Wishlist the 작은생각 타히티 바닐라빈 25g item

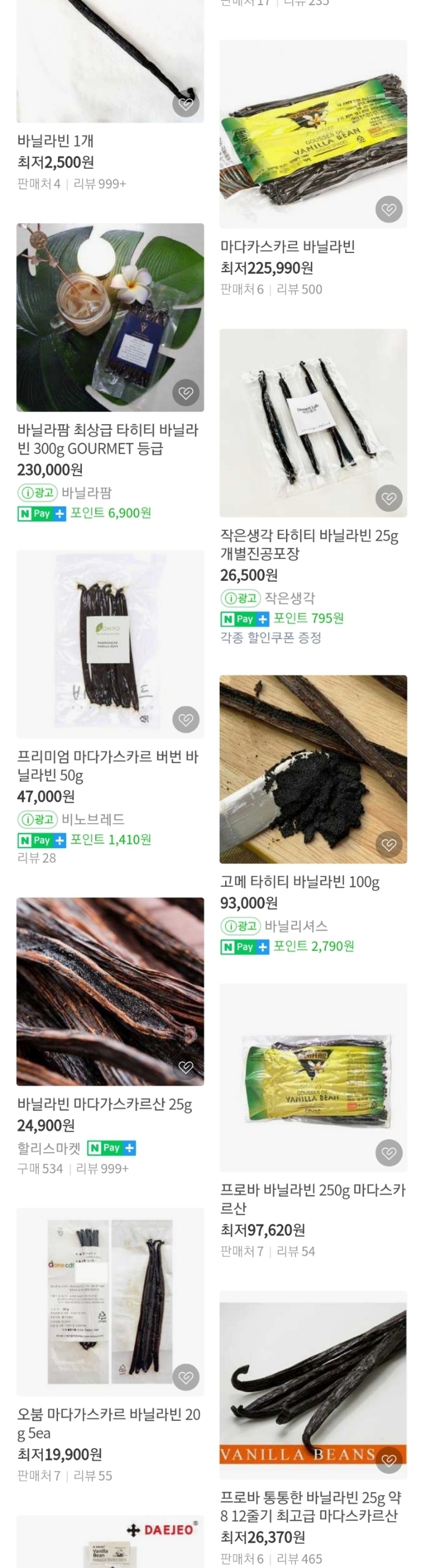pyautogui.click(x=389, y=498)
